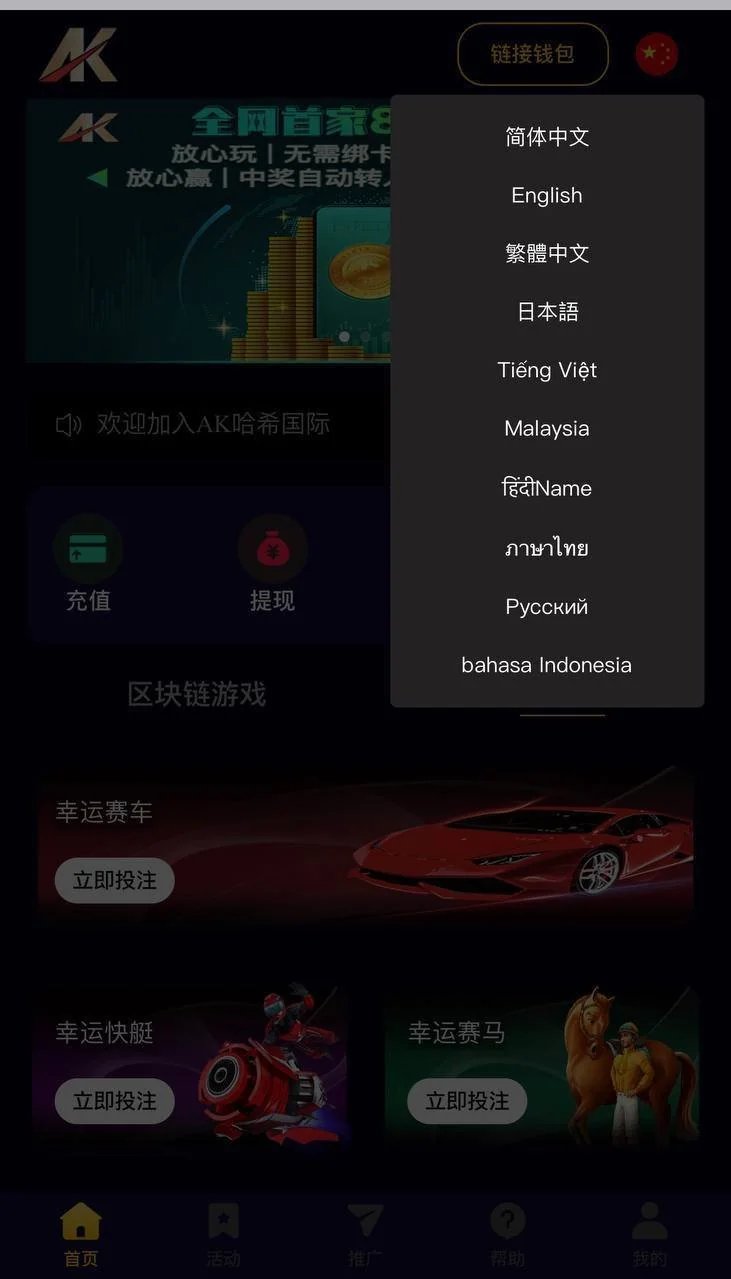731x1279 pixels.
Task: Tap 立即投注 on 幸运赛马 card
Action: pos(467,1101)
